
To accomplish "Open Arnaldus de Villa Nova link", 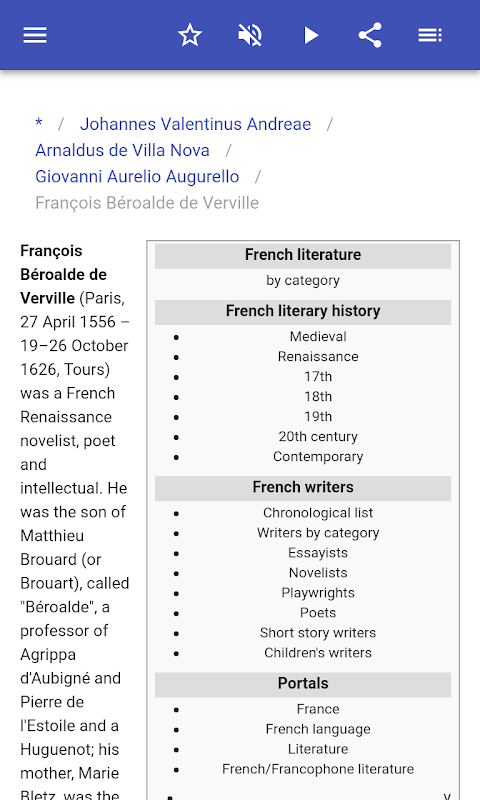I will point(122,151).
